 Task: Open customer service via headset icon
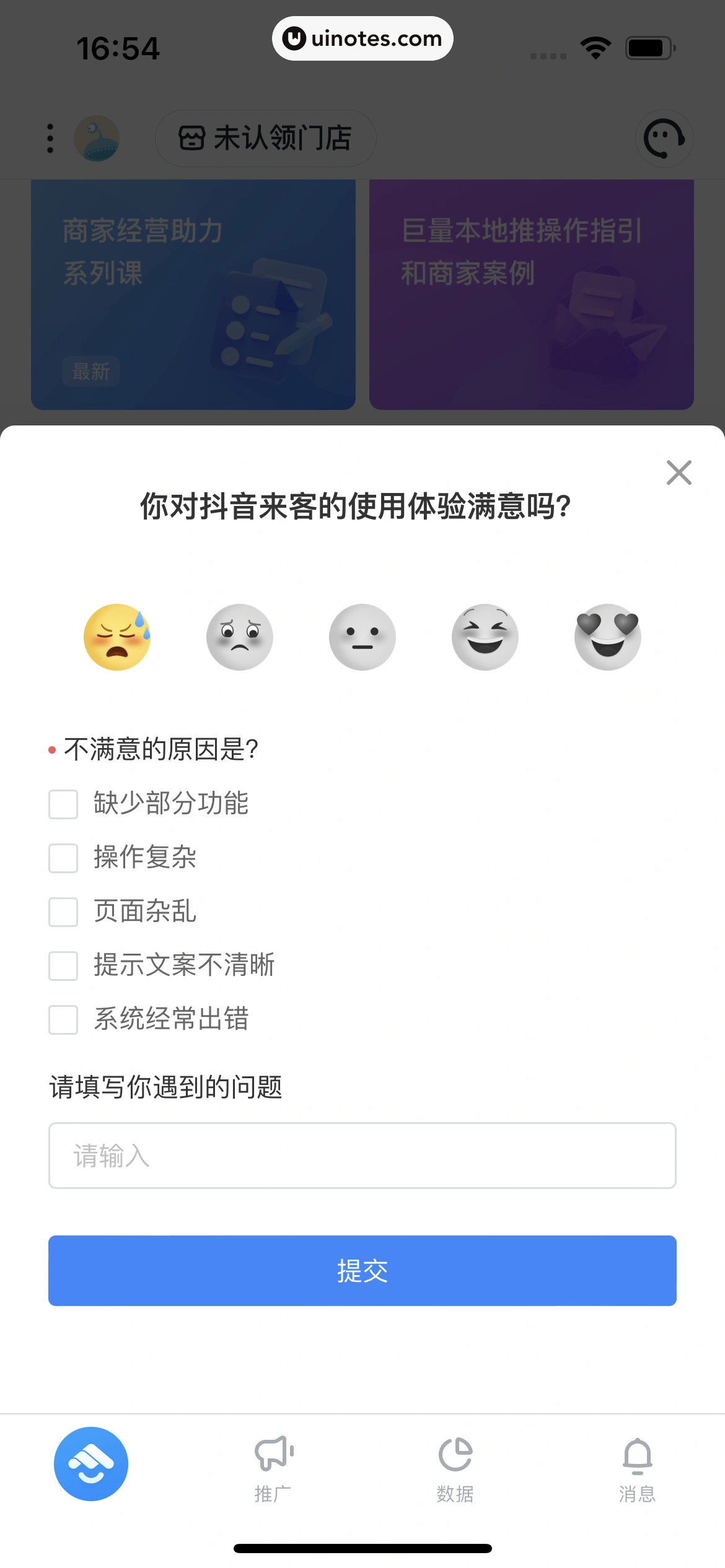664,138
